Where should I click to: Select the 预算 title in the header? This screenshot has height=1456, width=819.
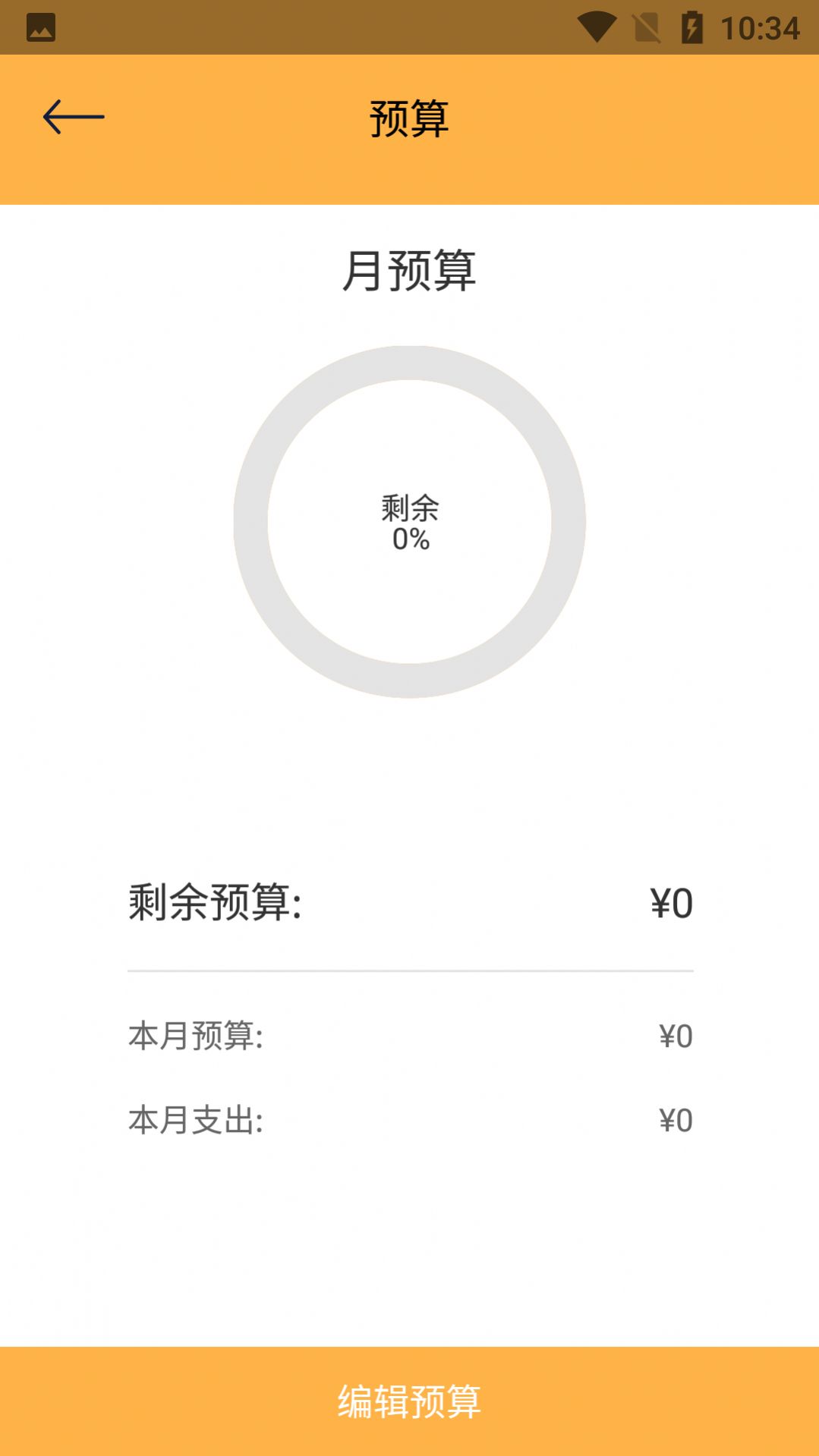tap(409, 117)
